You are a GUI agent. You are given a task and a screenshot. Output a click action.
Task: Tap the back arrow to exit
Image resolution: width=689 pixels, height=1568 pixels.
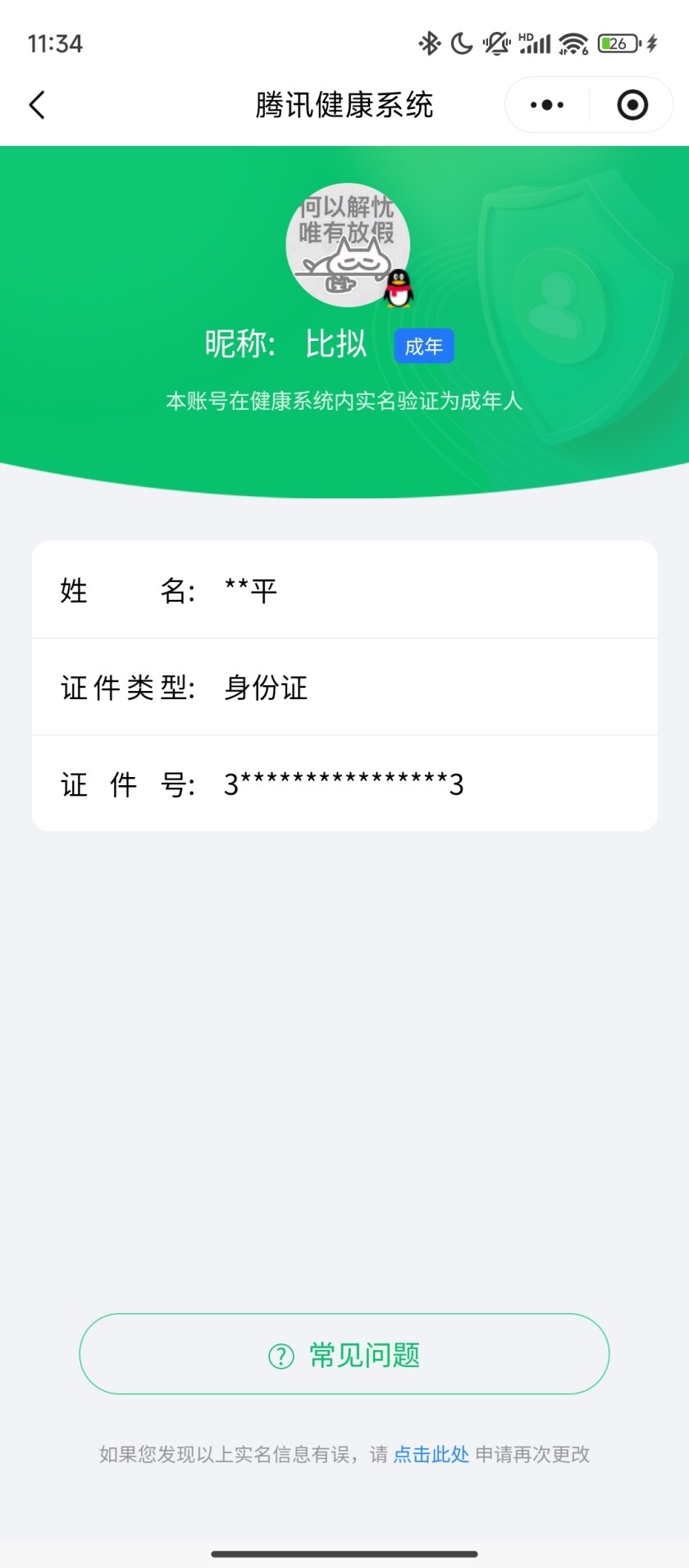click(x=36, y=105)
